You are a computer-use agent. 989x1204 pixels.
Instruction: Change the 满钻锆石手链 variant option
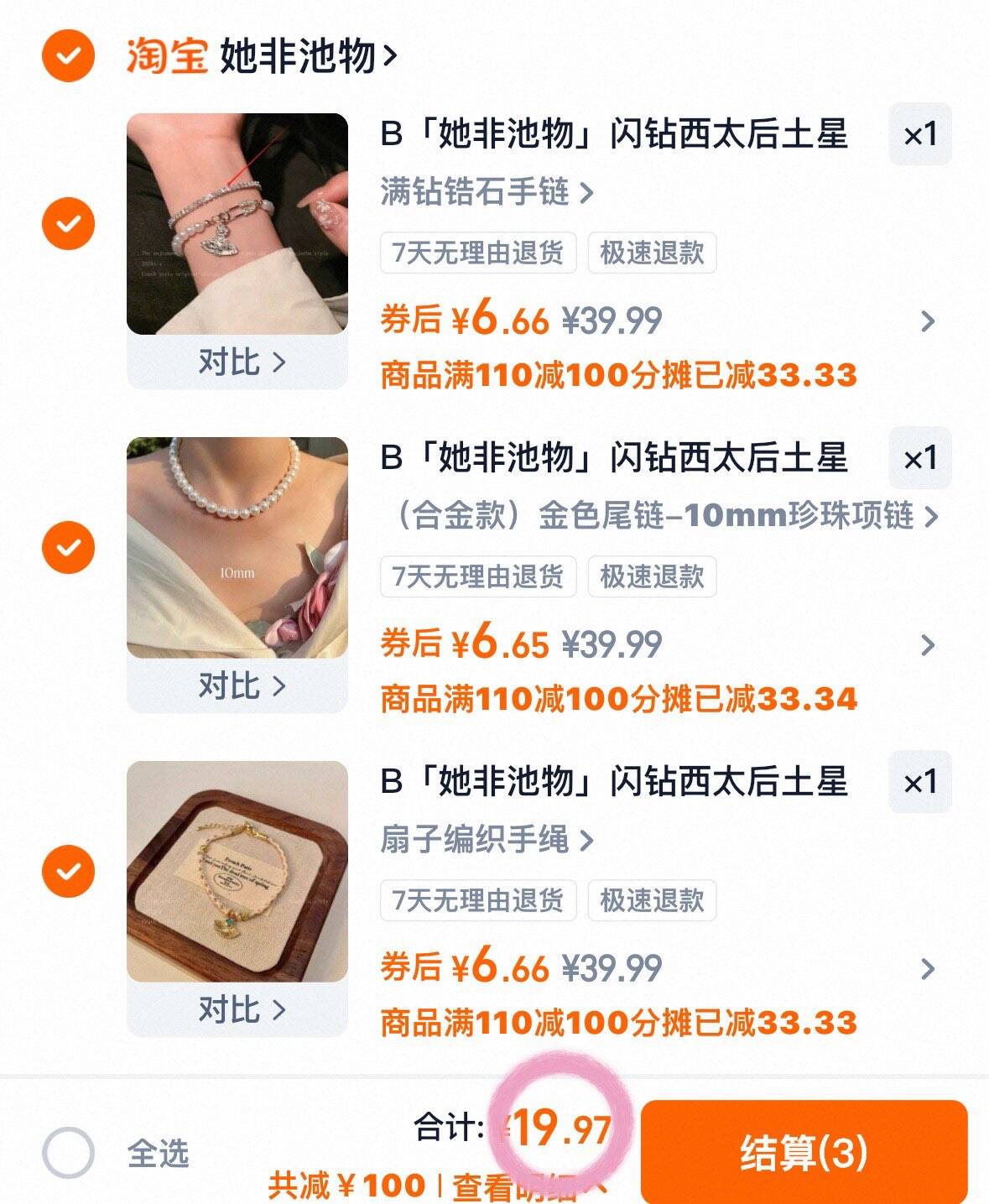point(487,192)
